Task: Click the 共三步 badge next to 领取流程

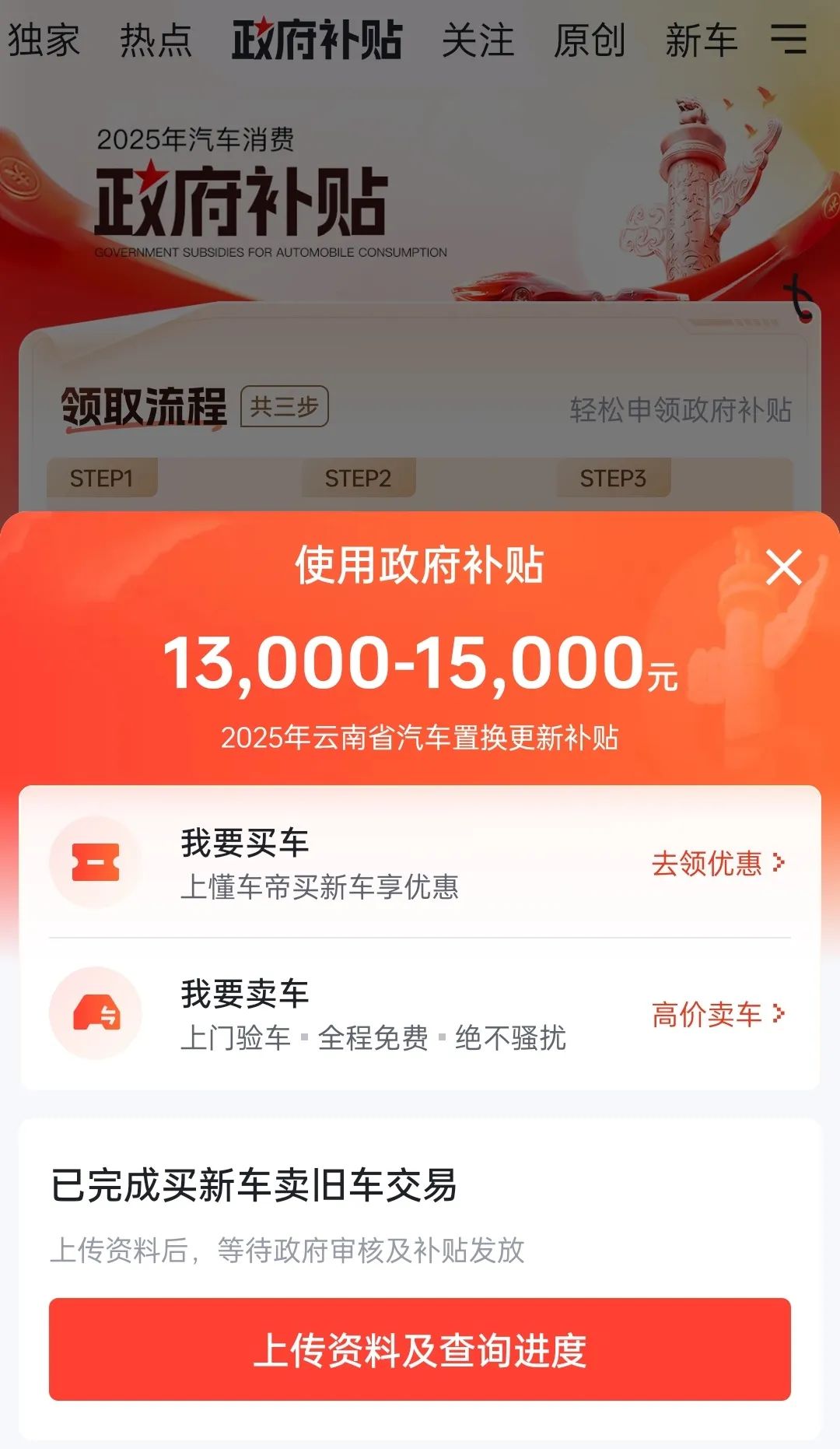Action: [285, 407]
